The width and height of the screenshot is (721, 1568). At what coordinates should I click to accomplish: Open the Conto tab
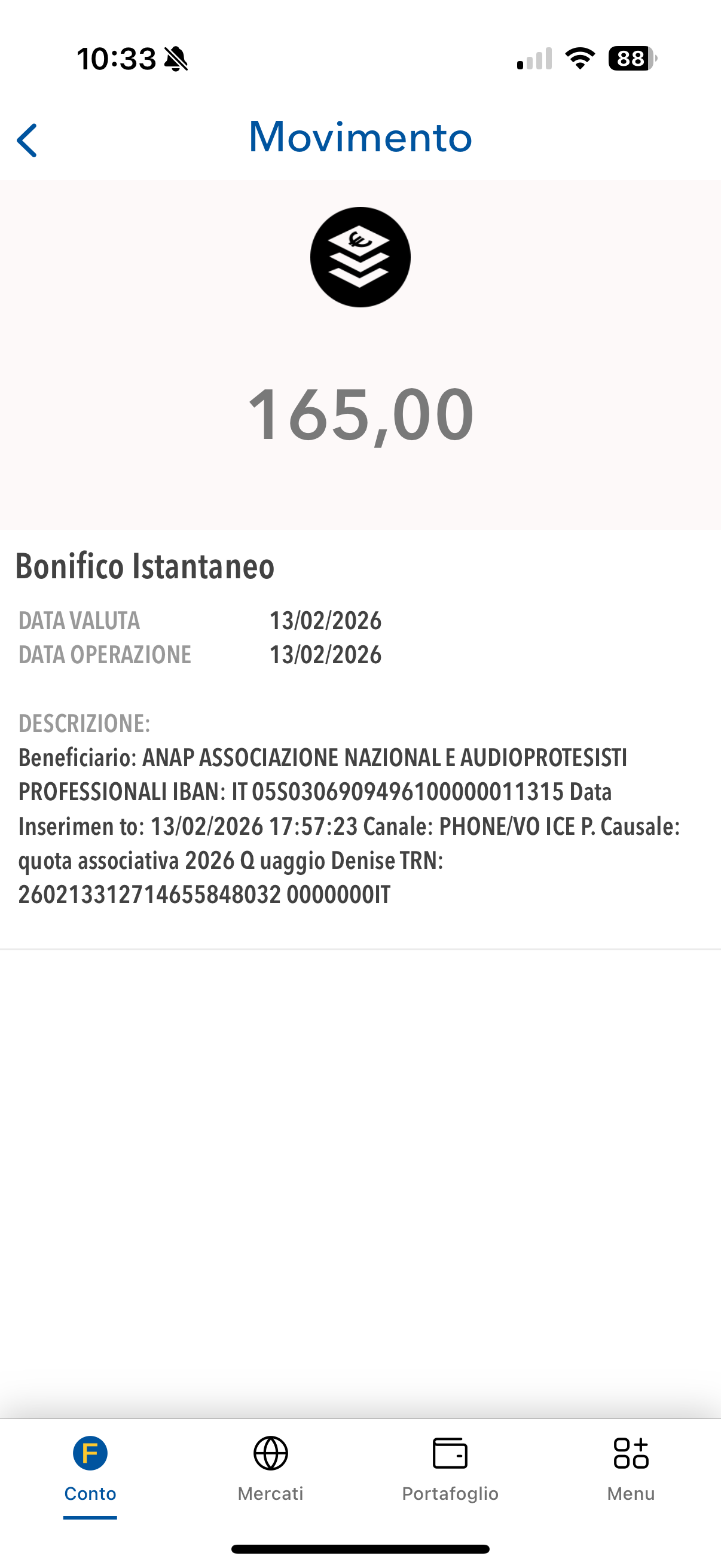click(90, 1468)
